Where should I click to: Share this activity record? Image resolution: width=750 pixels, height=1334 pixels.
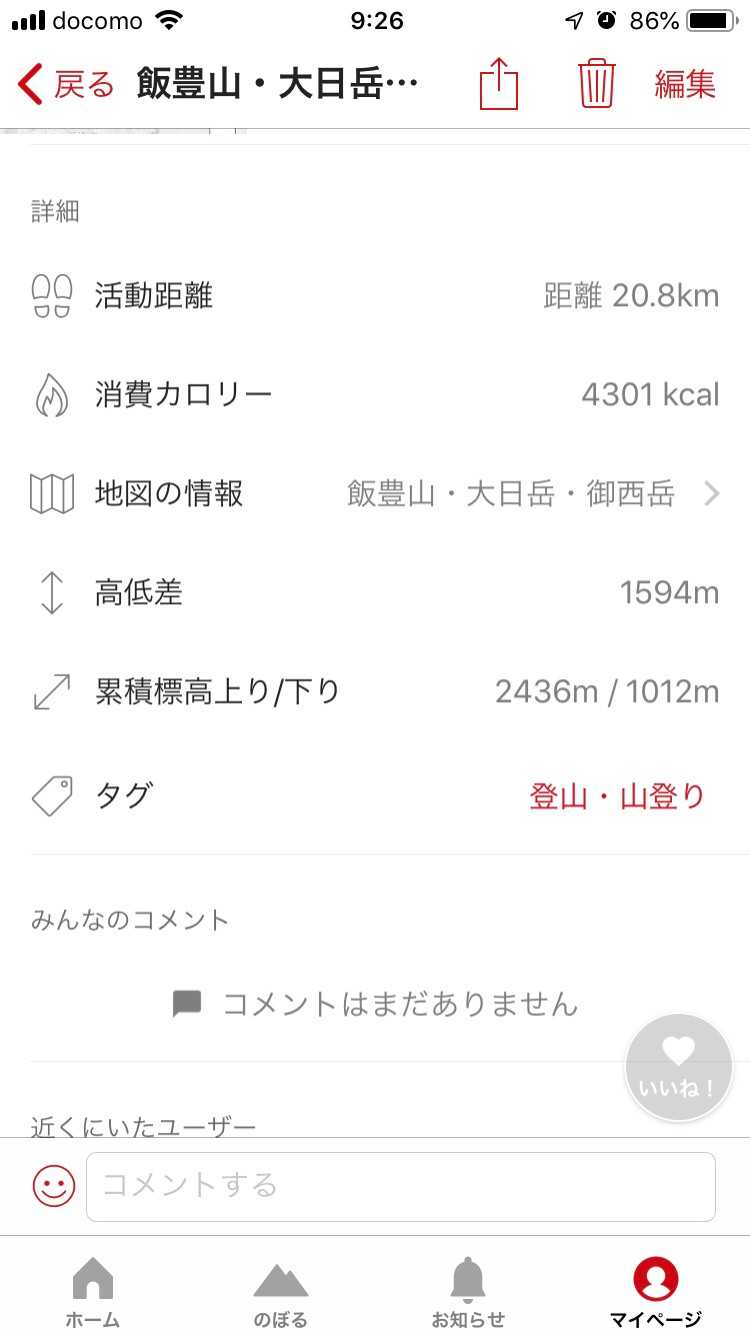(499, 84)
